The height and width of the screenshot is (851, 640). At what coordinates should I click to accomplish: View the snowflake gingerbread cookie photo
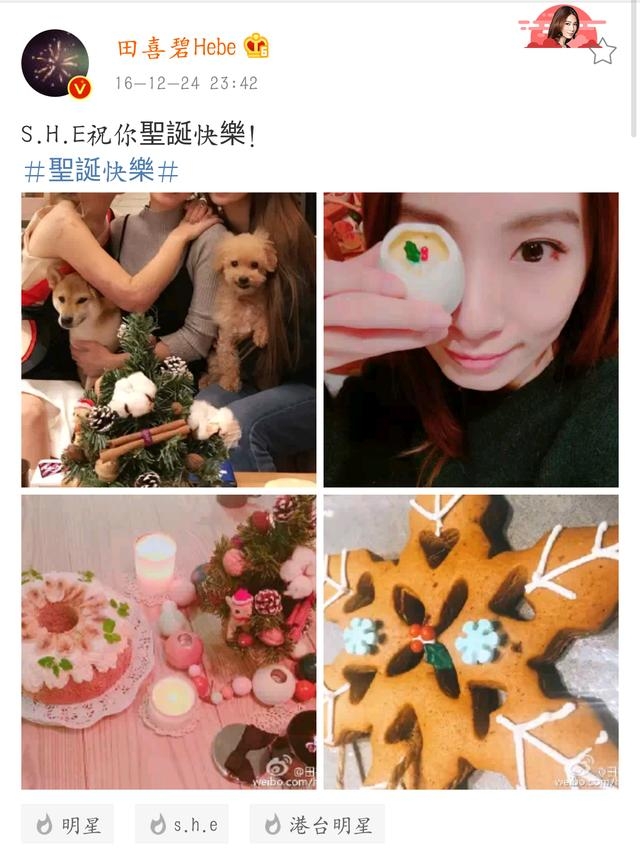click(470, 642)
